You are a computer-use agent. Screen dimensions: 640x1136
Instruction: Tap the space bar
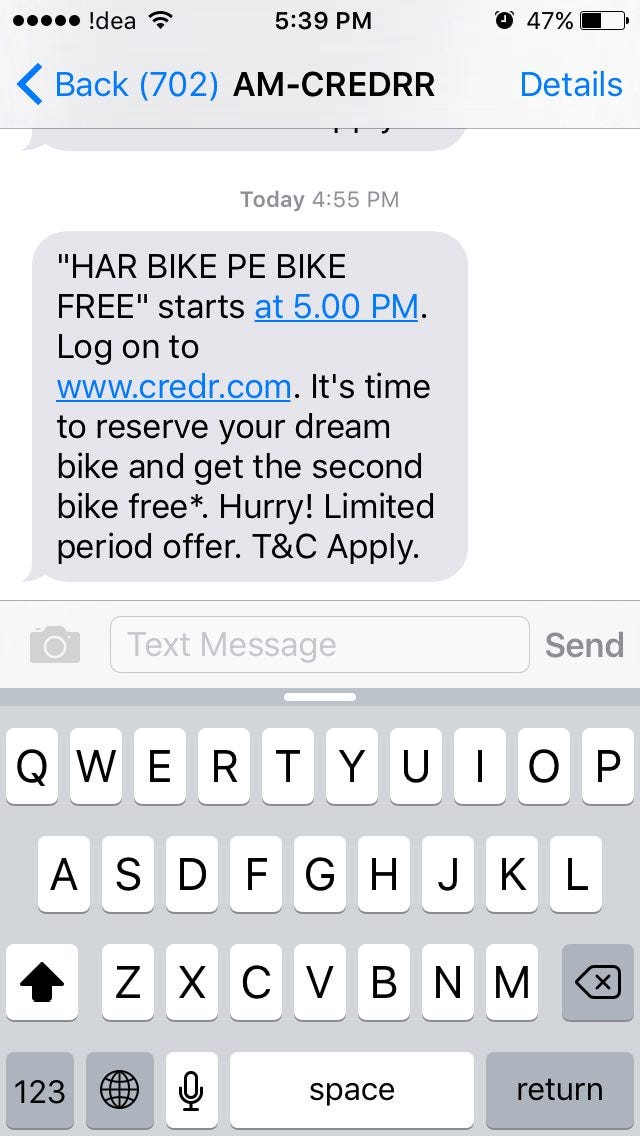pyautogui.click(x=351, y=1090)
